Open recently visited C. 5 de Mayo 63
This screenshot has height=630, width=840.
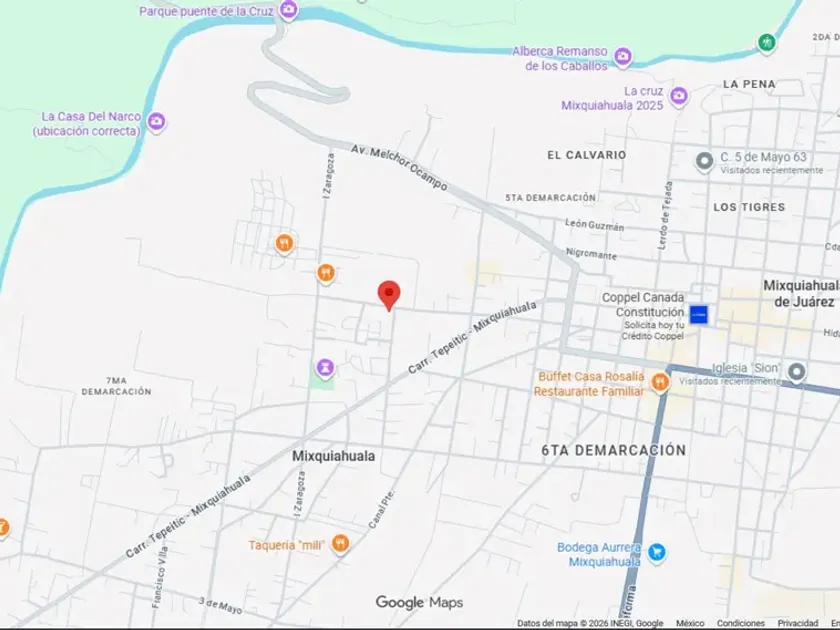(704, 161)
